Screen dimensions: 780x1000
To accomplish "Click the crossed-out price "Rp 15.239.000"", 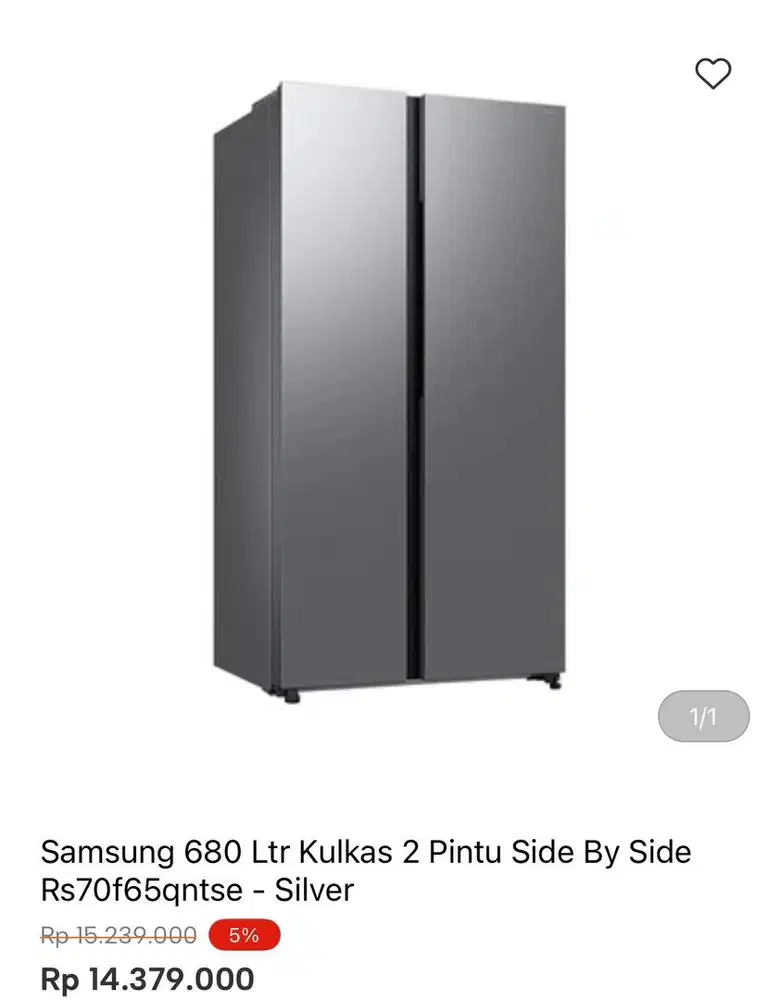I will coord(120,936).
